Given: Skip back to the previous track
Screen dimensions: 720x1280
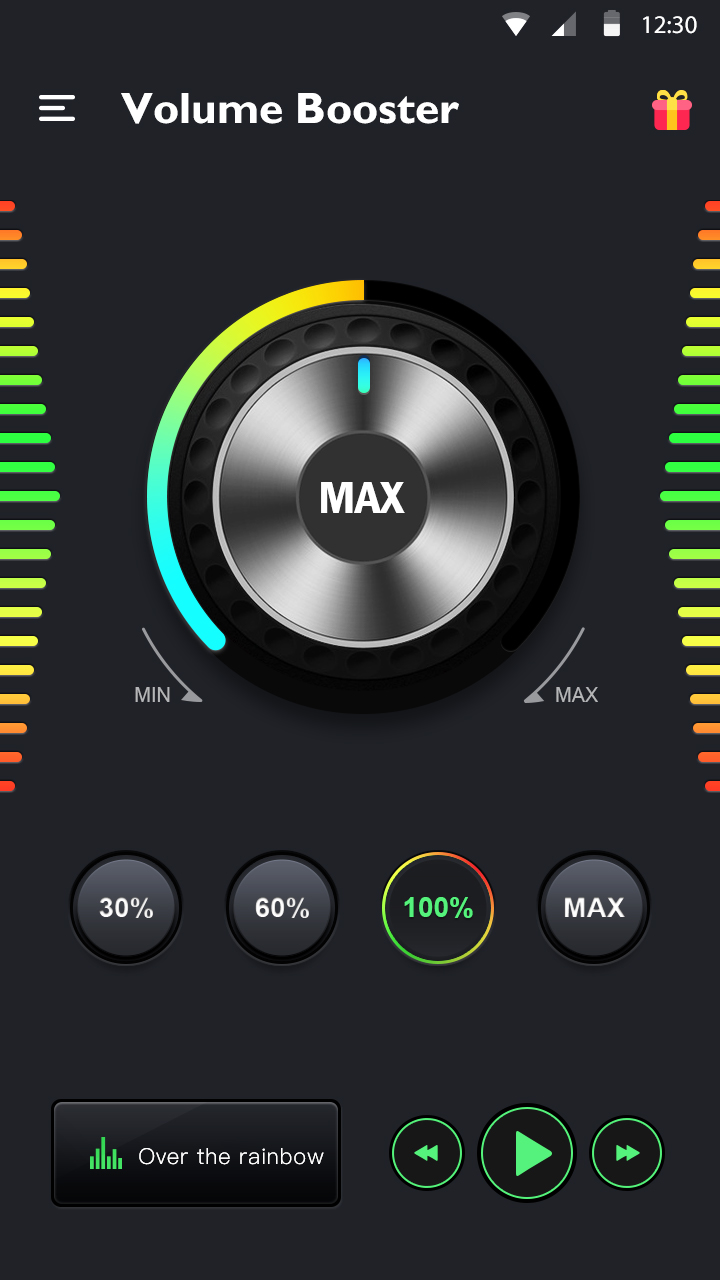Looking at the screenshot, I should tap(427, 1154).
